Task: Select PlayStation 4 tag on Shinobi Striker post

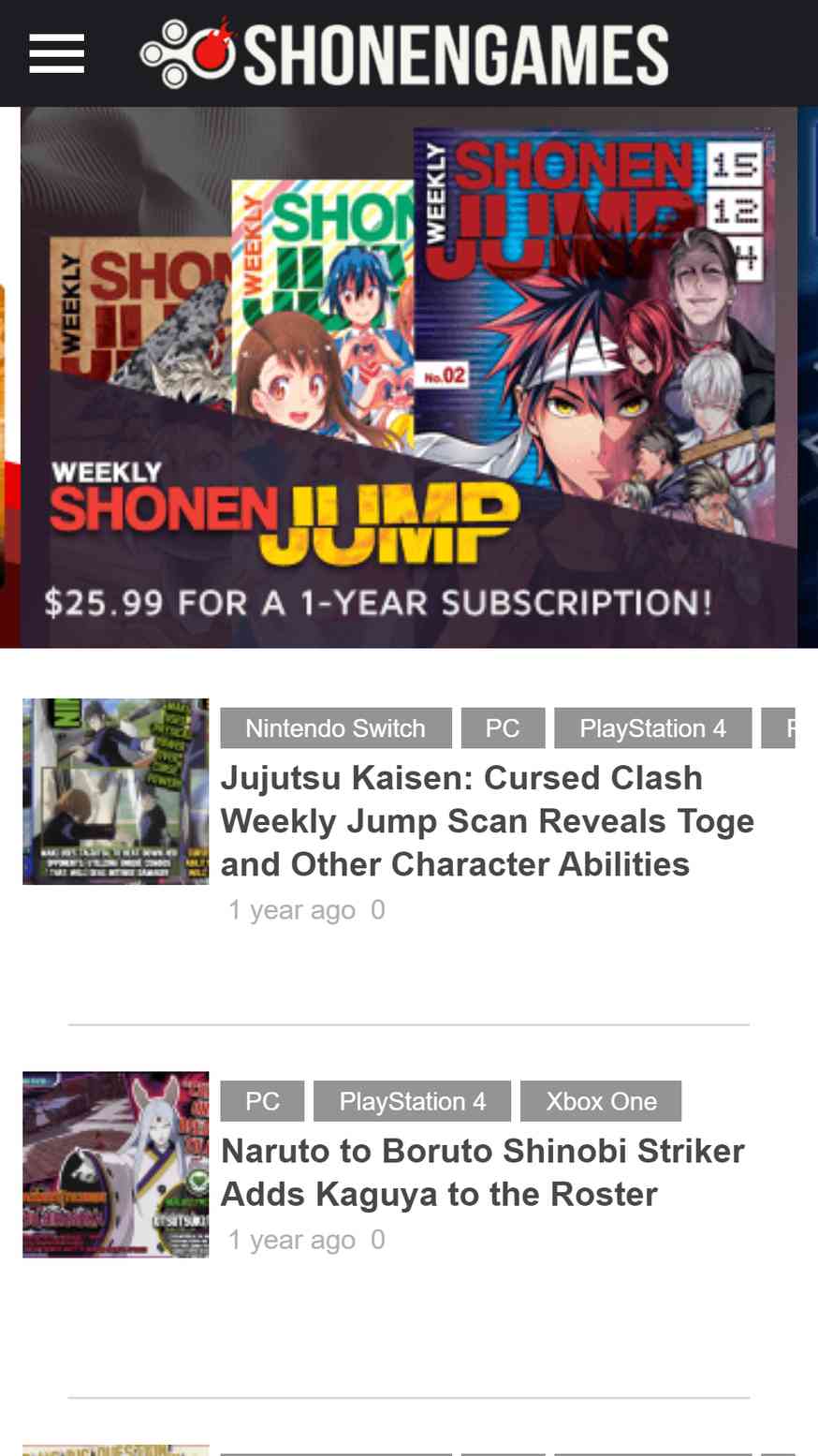Action: tap(413, 1101)
